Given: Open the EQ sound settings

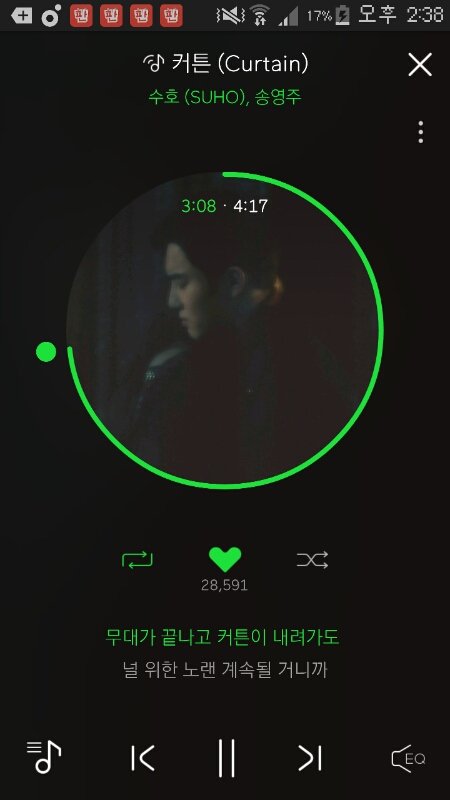Looking at the screenshot, I should pyautogui.click(x=408, y=759).
